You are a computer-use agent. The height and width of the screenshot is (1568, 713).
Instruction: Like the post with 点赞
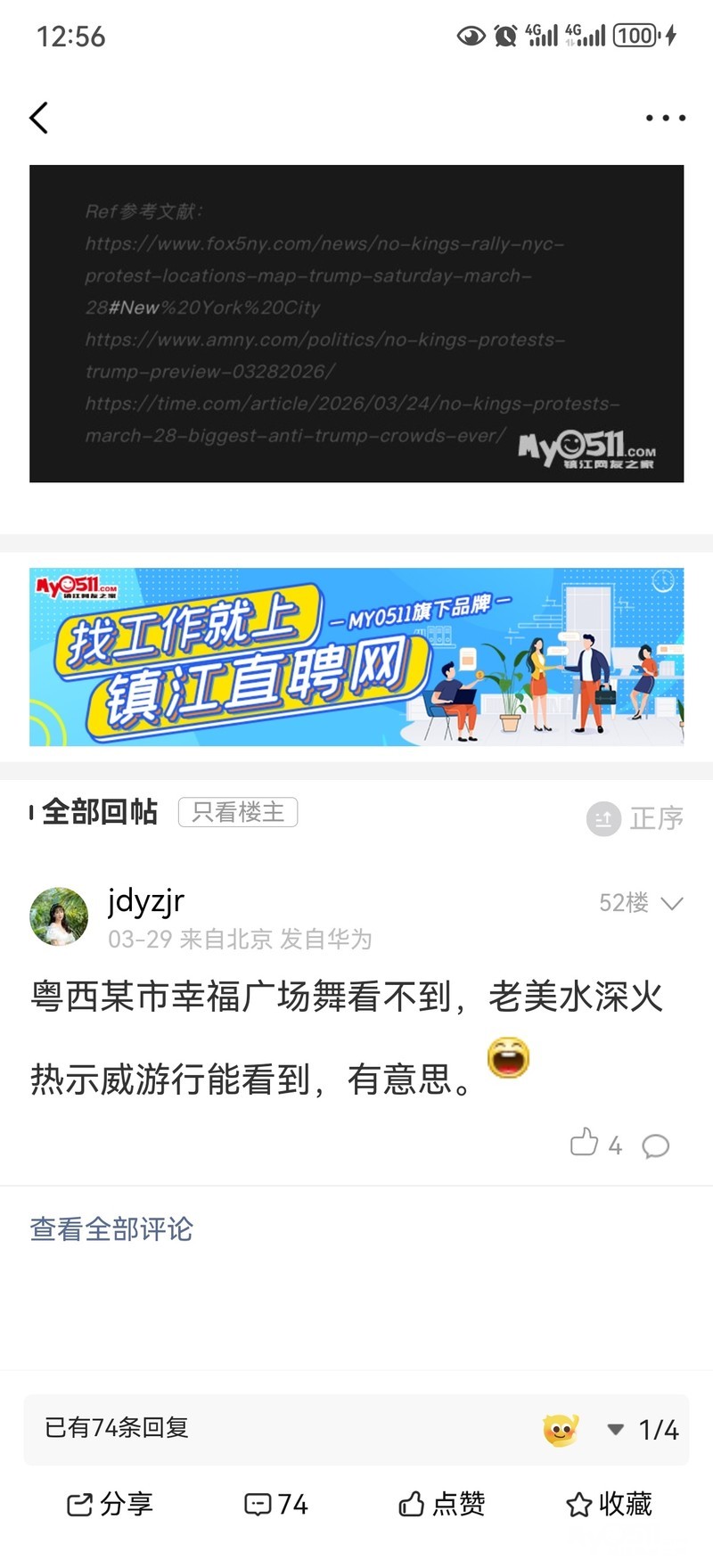(442, 1505)
